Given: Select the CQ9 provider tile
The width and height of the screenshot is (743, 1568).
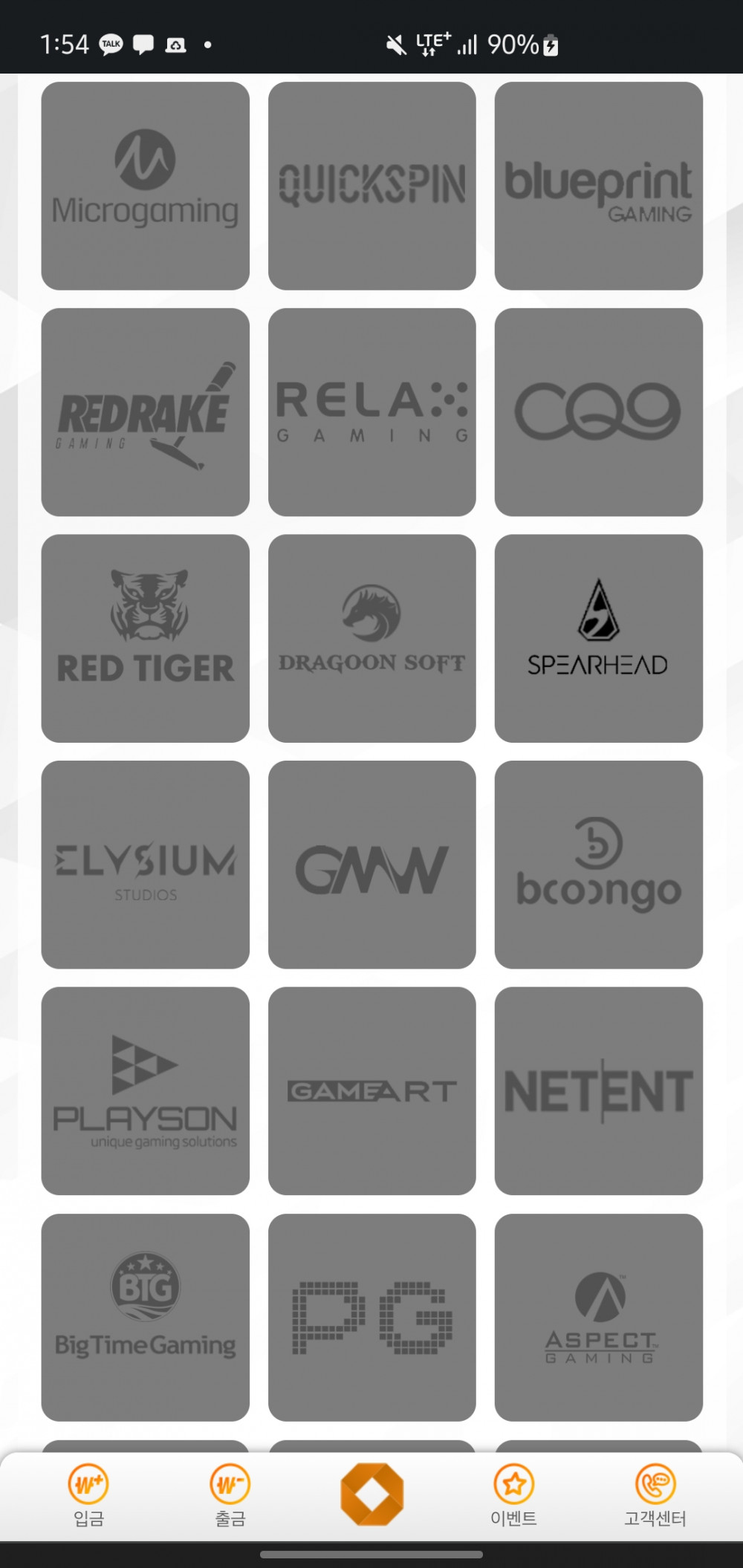Looking at the screenshot, I should point(598,412).
